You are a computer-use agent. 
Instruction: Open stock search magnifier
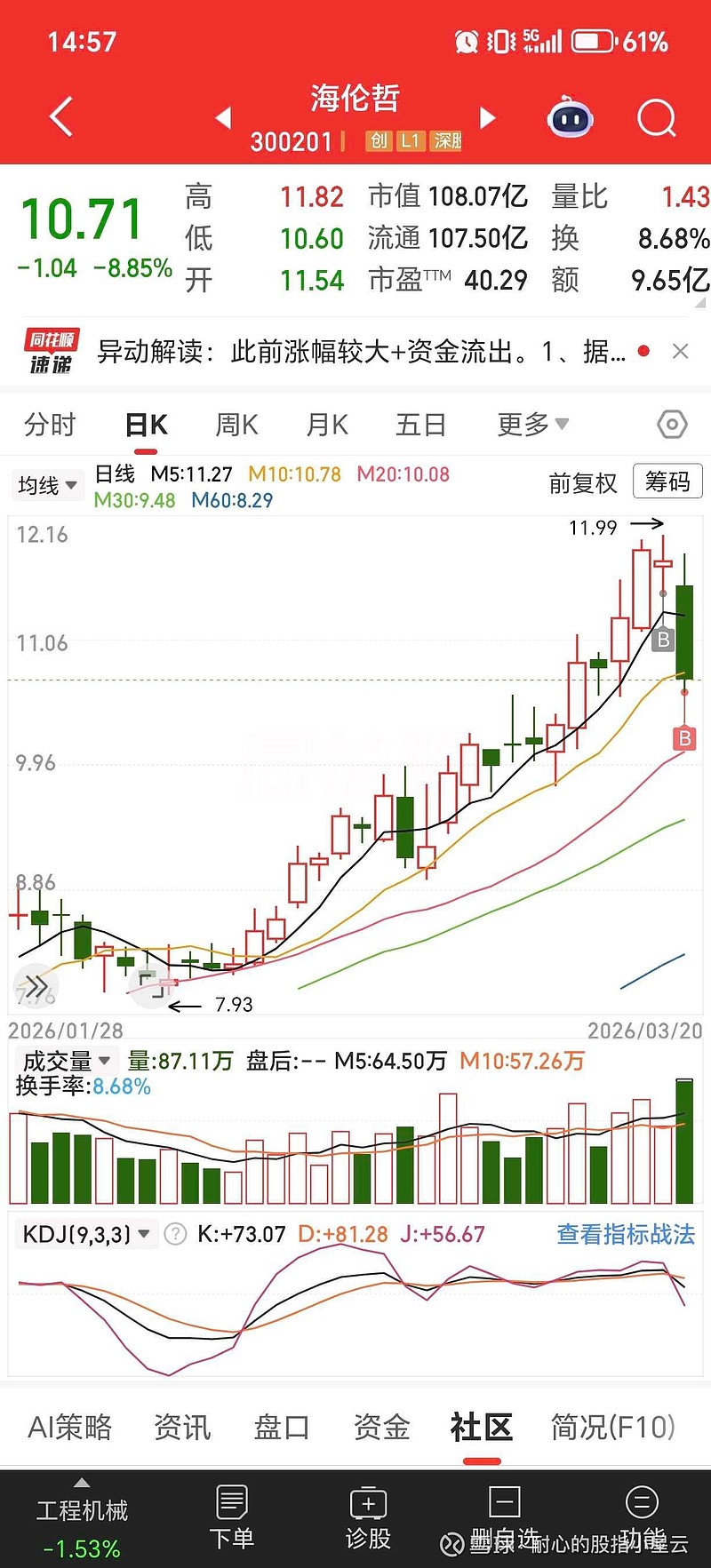pyautogui.click(x=657, y=117)
